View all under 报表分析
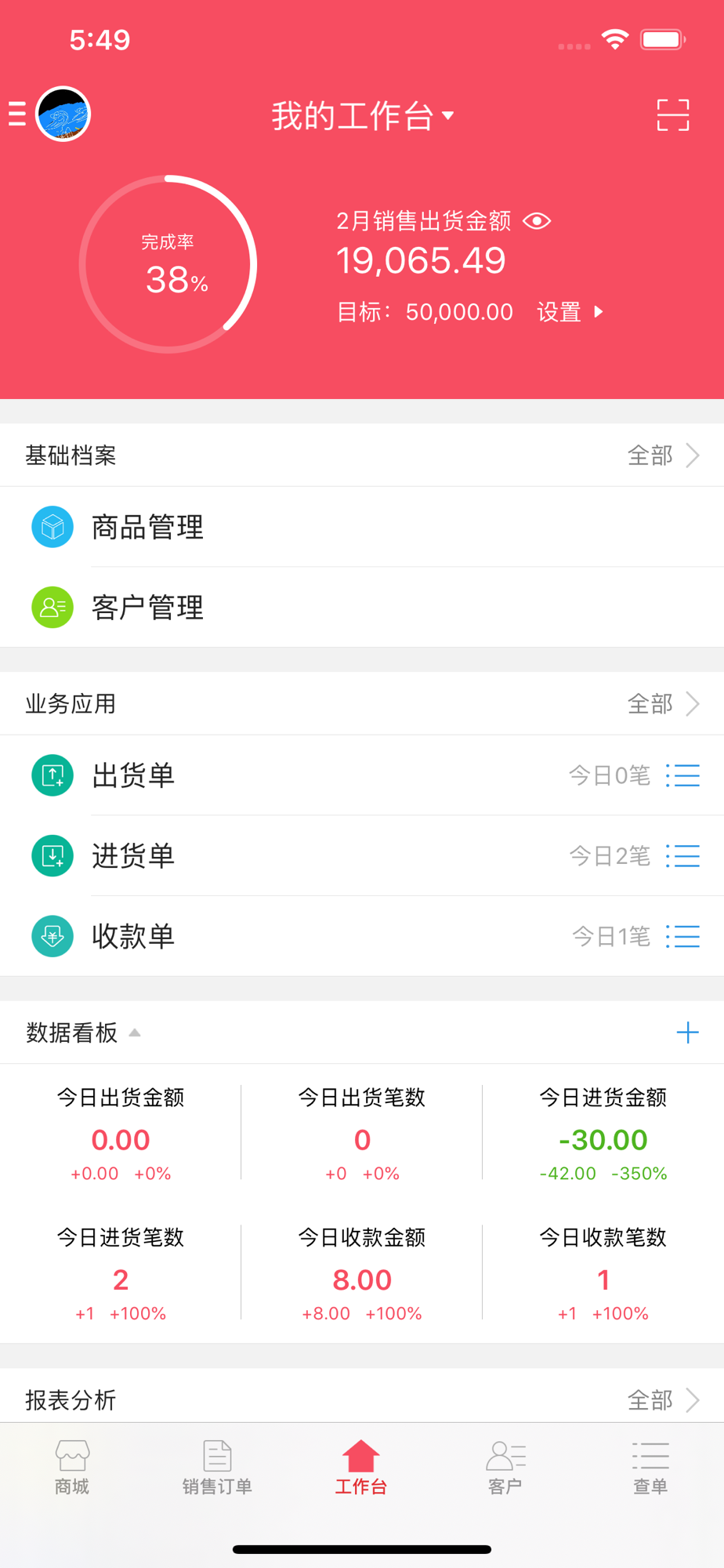 (x=663, y=1399)
